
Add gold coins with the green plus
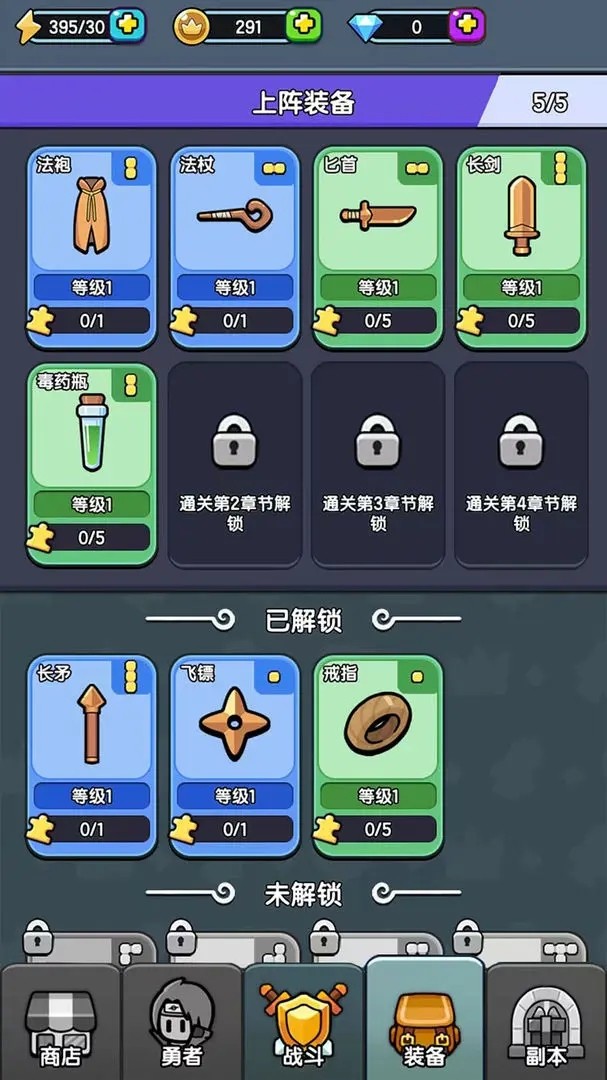click(x=303, y=25)
